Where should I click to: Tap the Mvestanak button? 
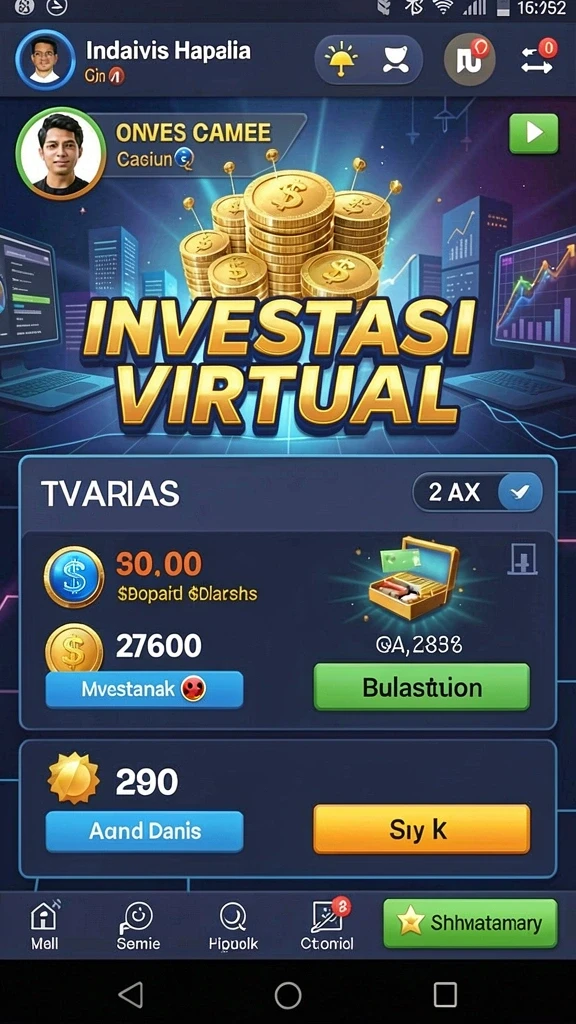[x=144, y=689]
